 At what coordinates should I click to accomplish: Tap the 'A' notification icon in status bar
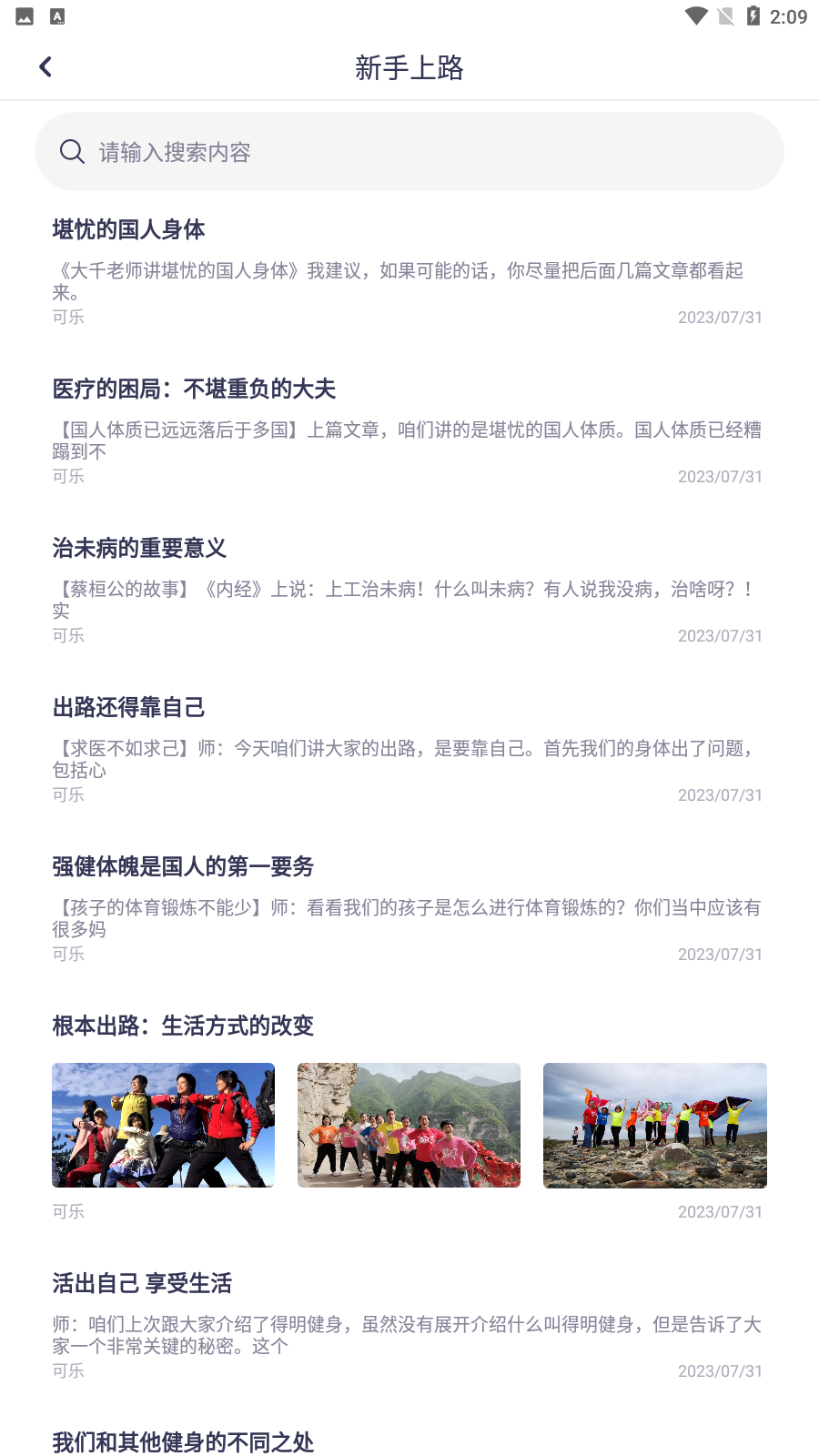point(58,15)
